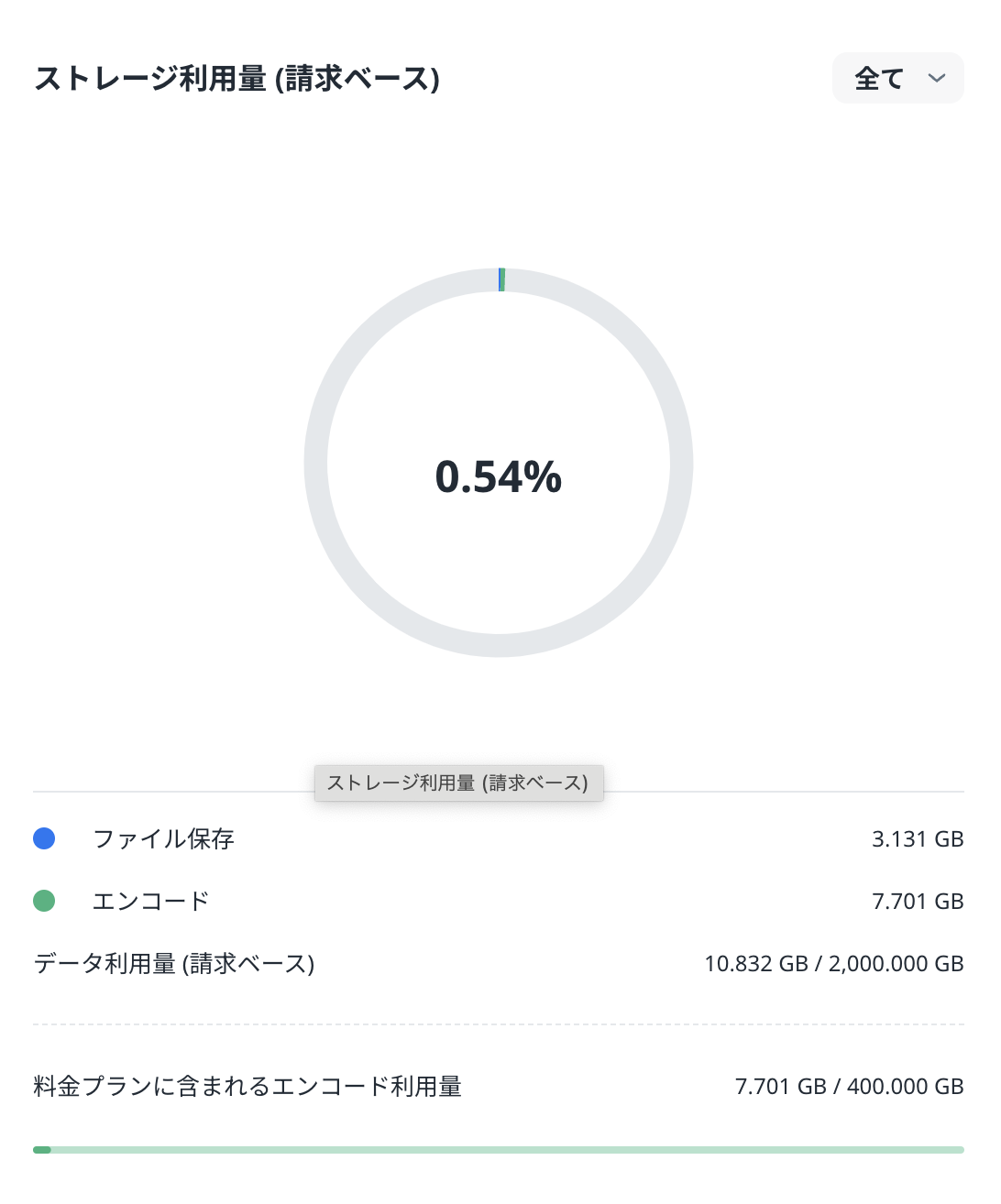Viewport: 1001px width, 1204px height.
Task: Click the 料金プランに含まれるエンコード利用量 label
Action: click(247, 1087)
